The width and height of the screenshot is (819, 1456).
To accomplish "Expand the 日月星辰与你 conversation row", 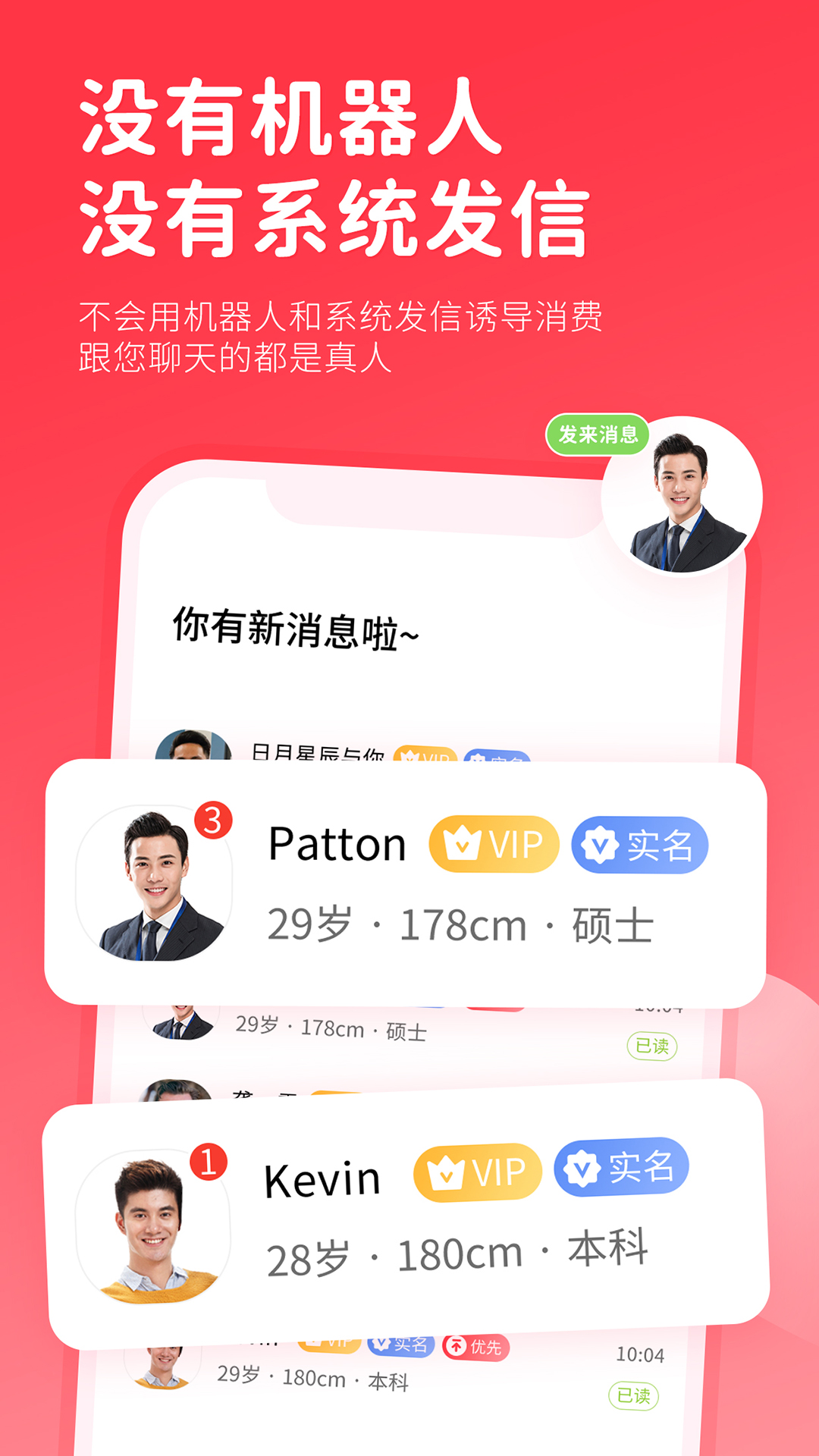I will pos(318,755).
